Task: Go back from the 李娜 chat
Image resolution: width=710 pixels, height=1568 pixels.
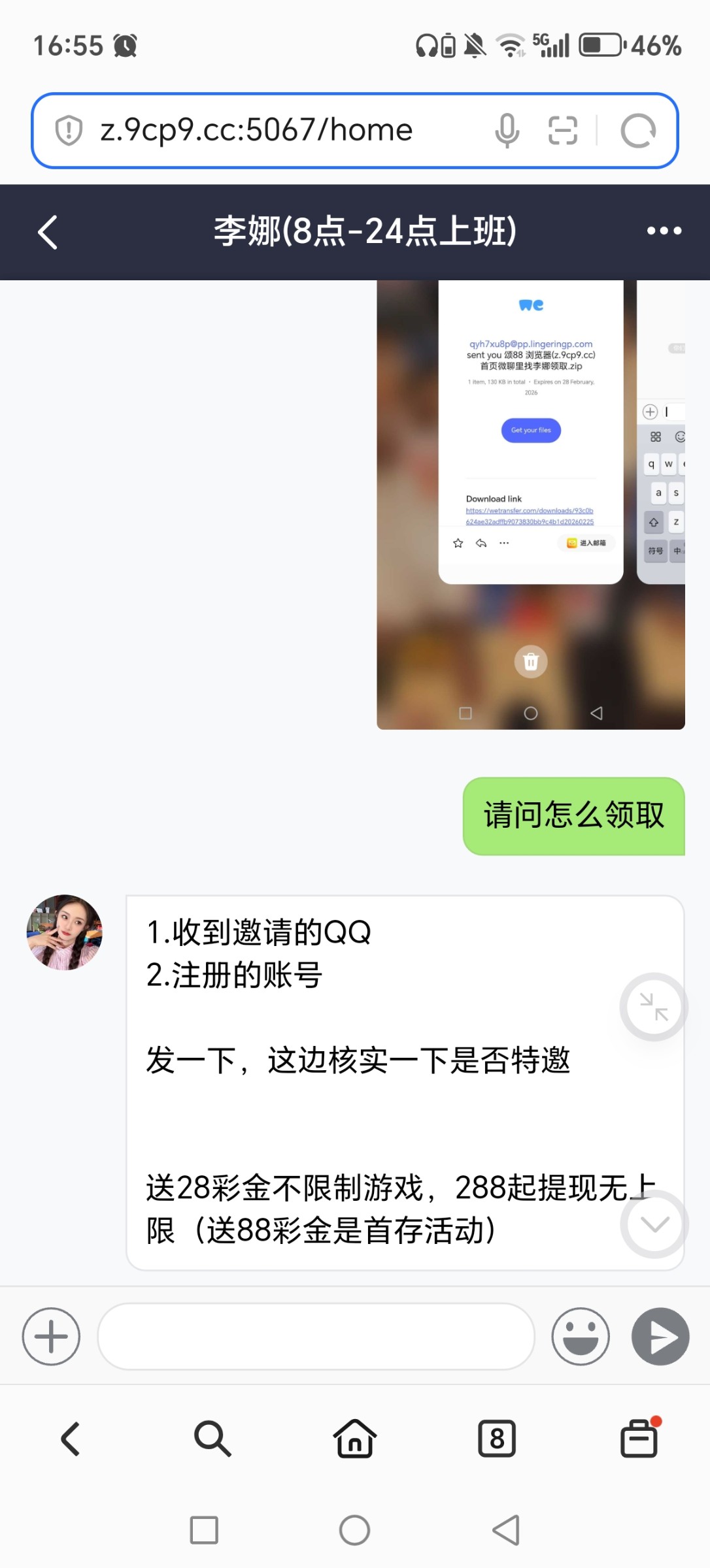Action: pos(48,232)
